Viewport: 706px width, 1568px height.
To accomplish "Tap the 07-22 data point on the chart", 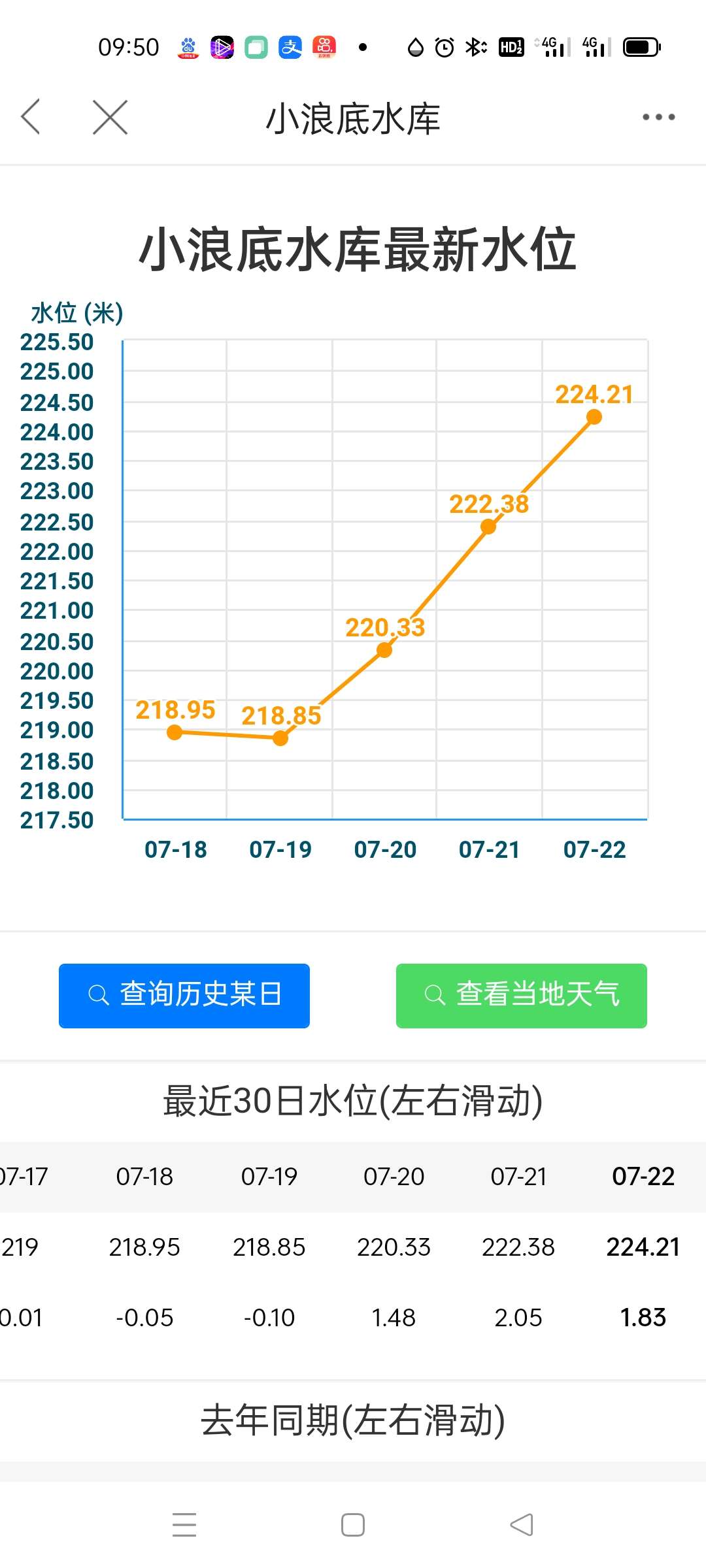I will [594, 417].
